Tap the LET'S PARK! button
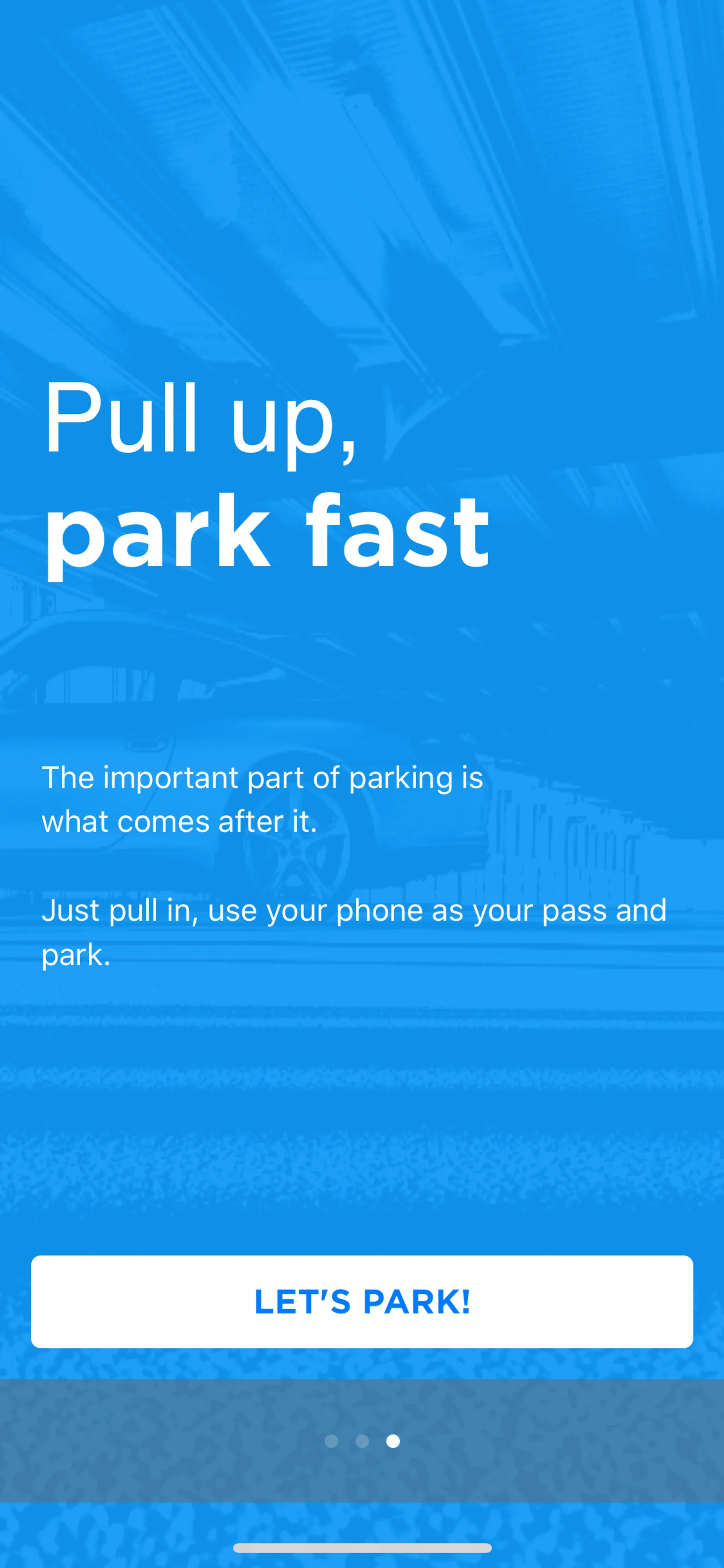Screen dimensions: 724x1568 click(x=362, y=1302)
